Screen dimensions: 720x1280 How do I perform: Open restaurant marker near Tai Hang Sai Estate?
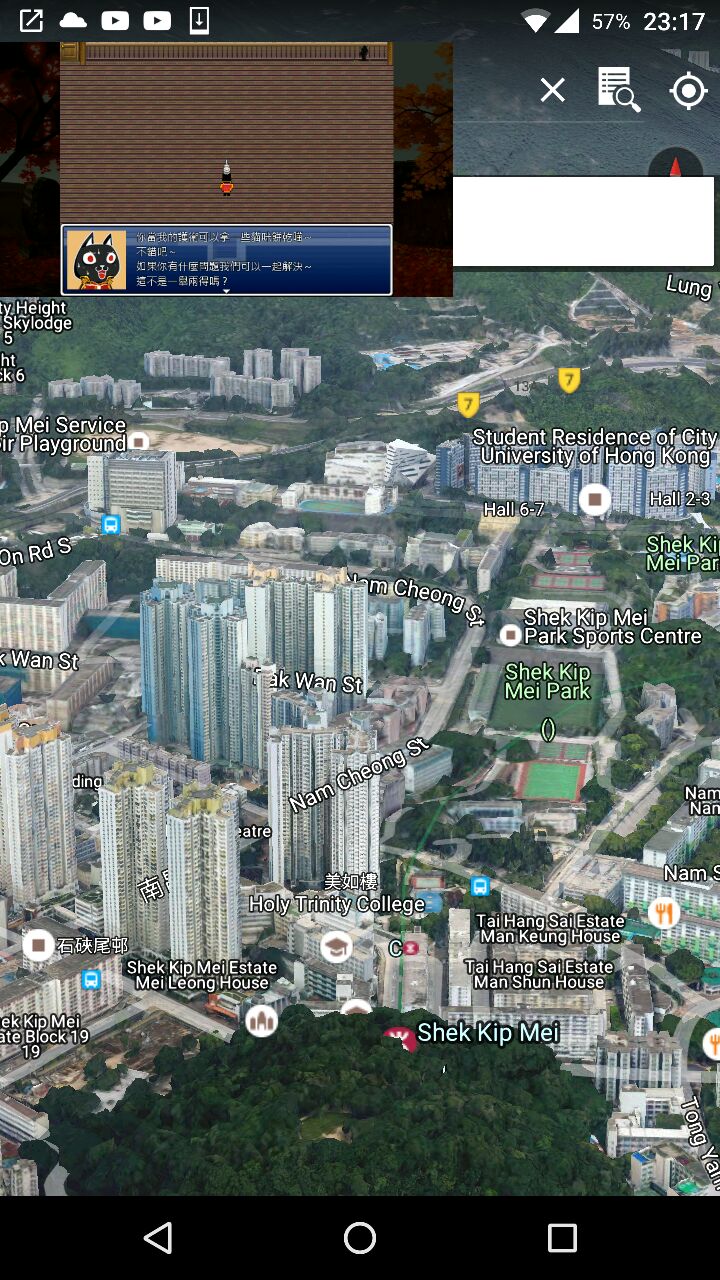pos(663,912)
